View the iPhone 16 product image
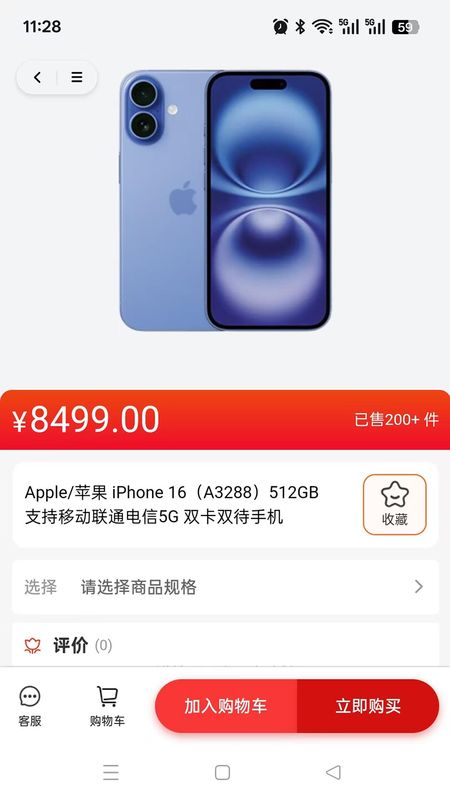The width and height of the screenshot is (450, 800). click(225, 200)
